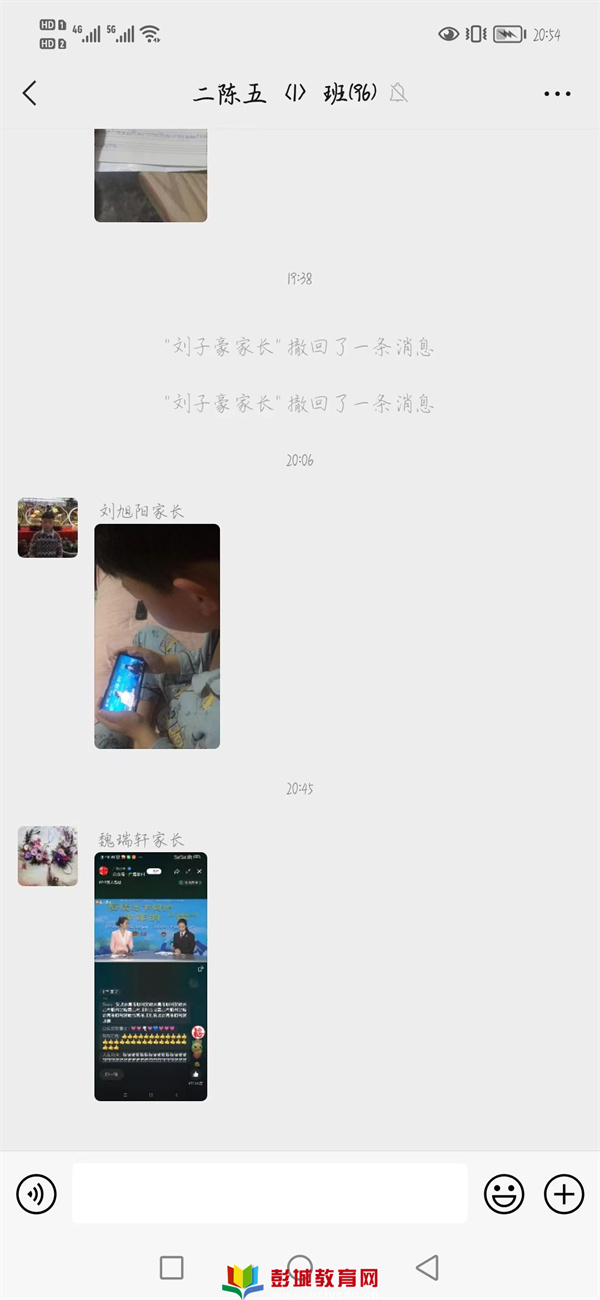Tap the system back triangle

pos(427,1268)
